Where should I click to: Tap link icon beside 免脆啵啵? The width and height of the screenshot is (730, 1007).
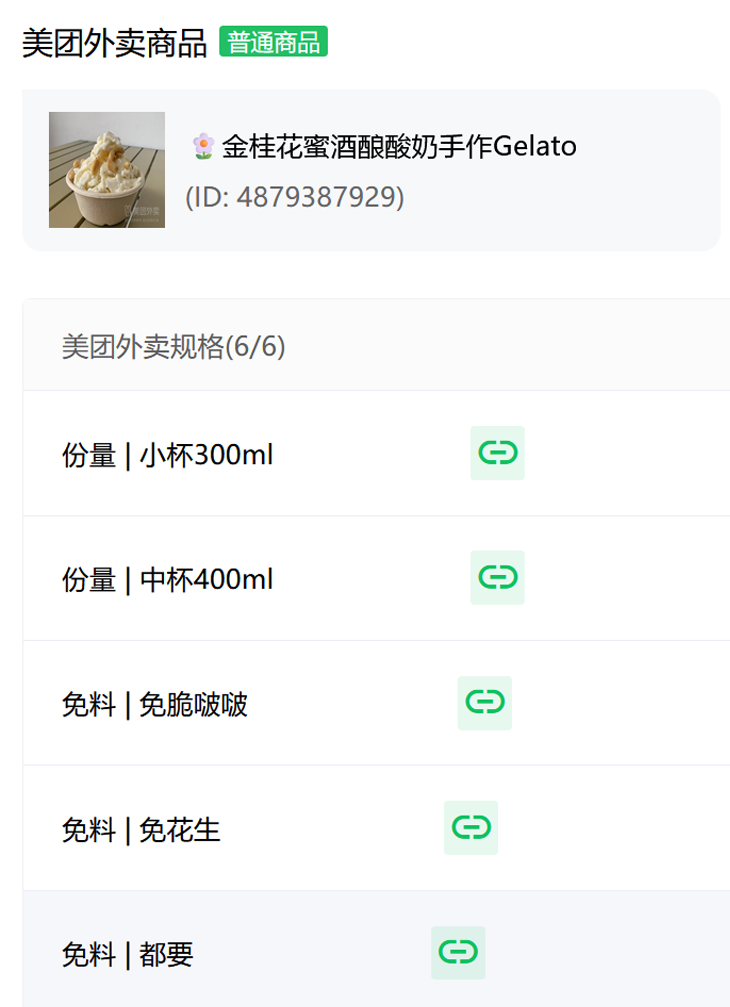click(484, 703)
